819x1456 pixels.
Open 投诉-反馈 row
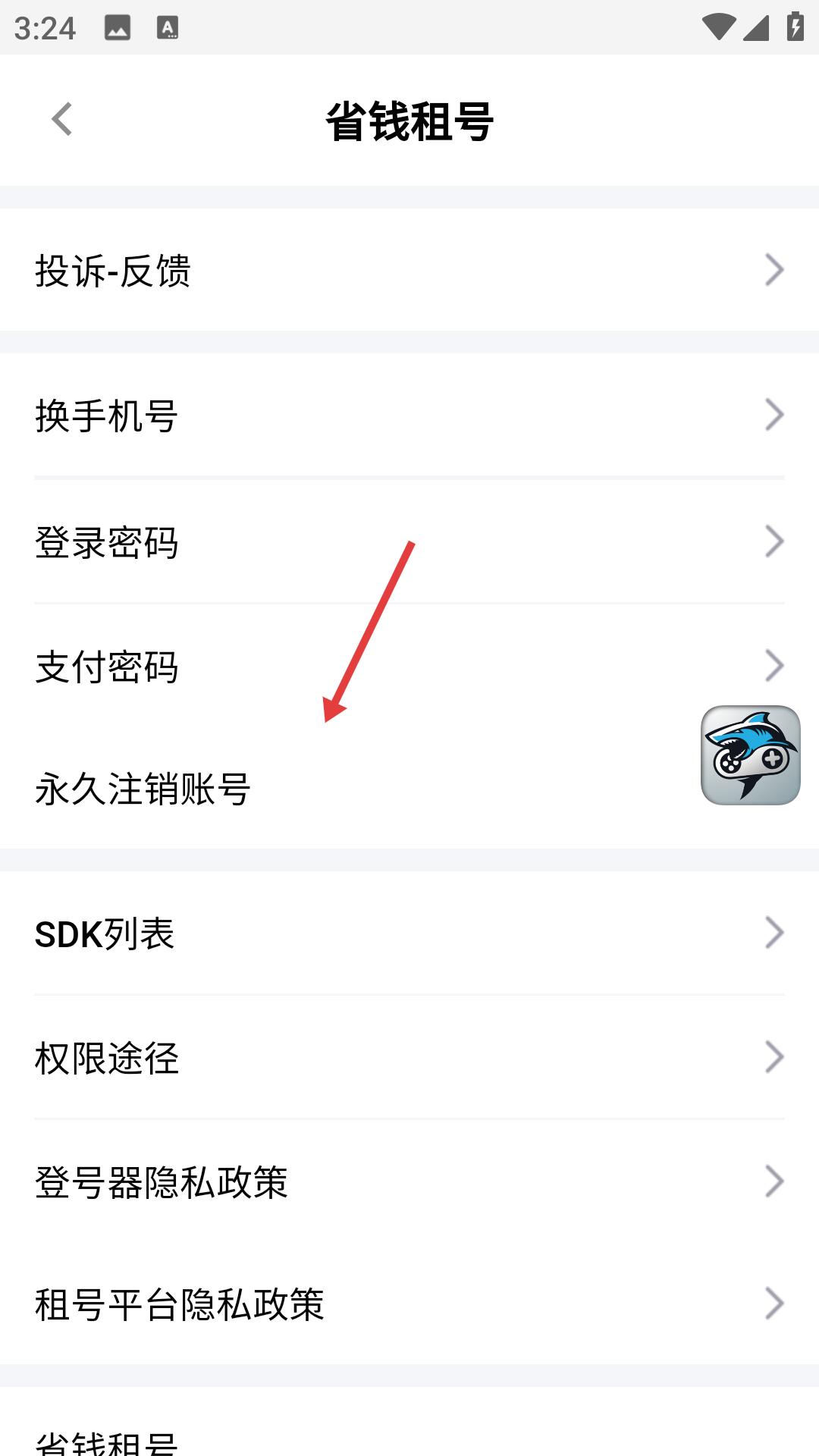[x=409, y=270]
